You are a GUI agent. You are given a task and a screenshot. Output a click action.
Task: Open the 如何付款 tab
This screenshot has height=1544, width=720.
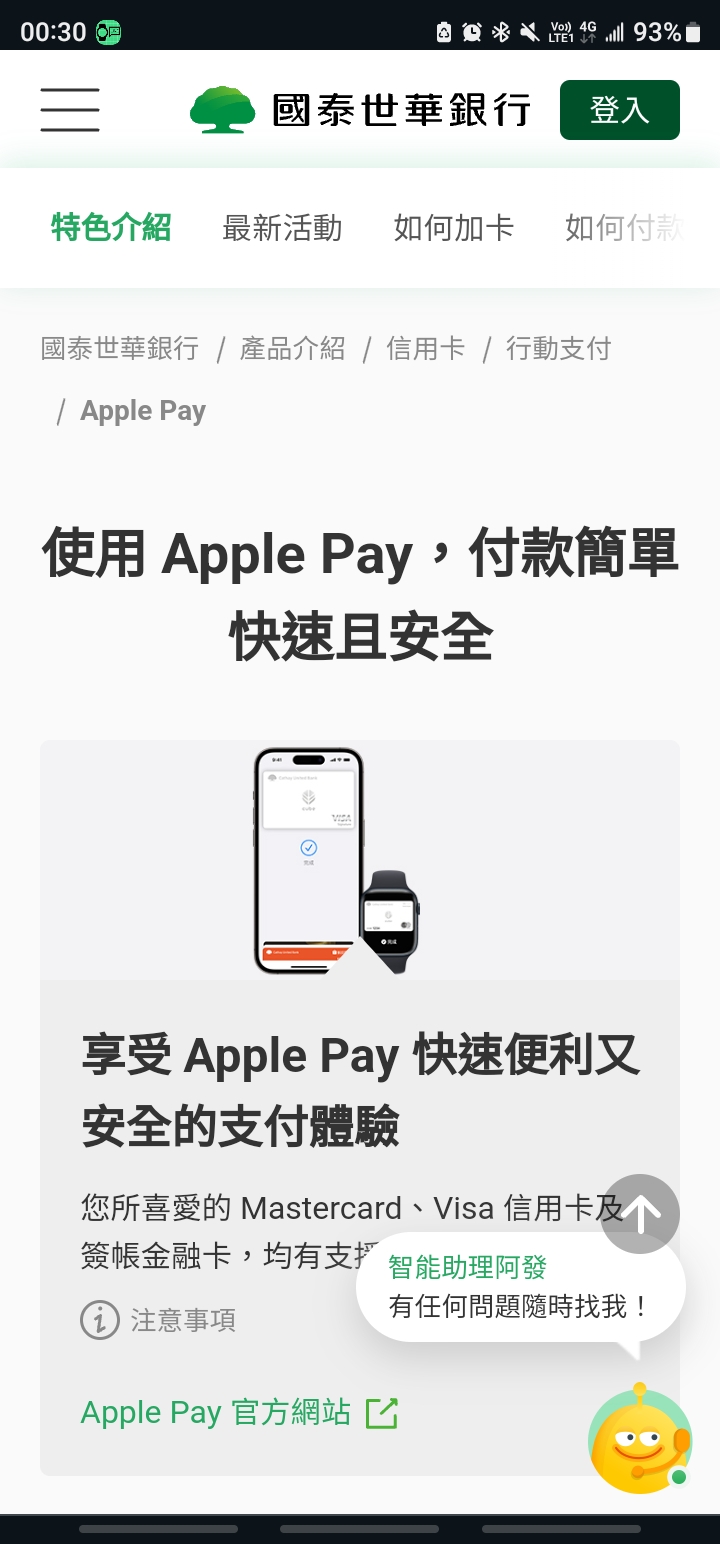tap(622, 228)
